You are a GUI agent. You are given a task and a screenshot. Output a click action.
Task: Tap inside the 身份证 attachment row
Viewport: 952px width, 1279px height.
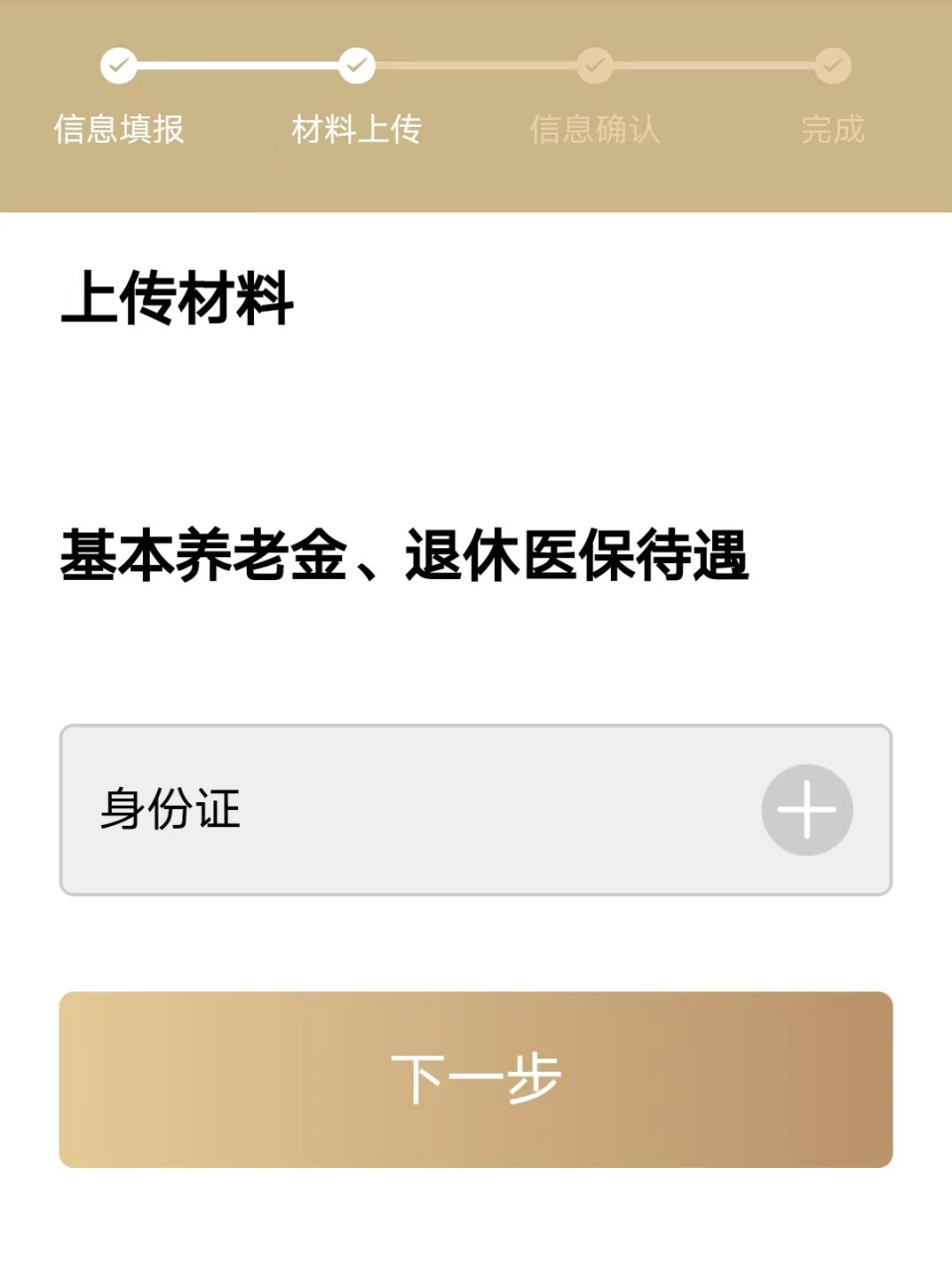pos(397,810)
